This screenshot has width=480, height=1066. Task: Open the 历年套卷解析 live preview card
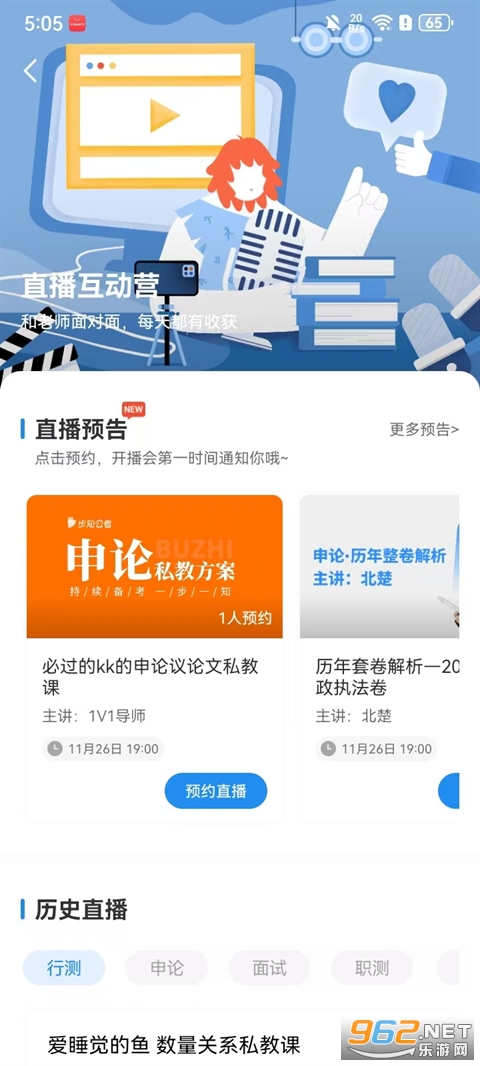[x=379, y=658]
